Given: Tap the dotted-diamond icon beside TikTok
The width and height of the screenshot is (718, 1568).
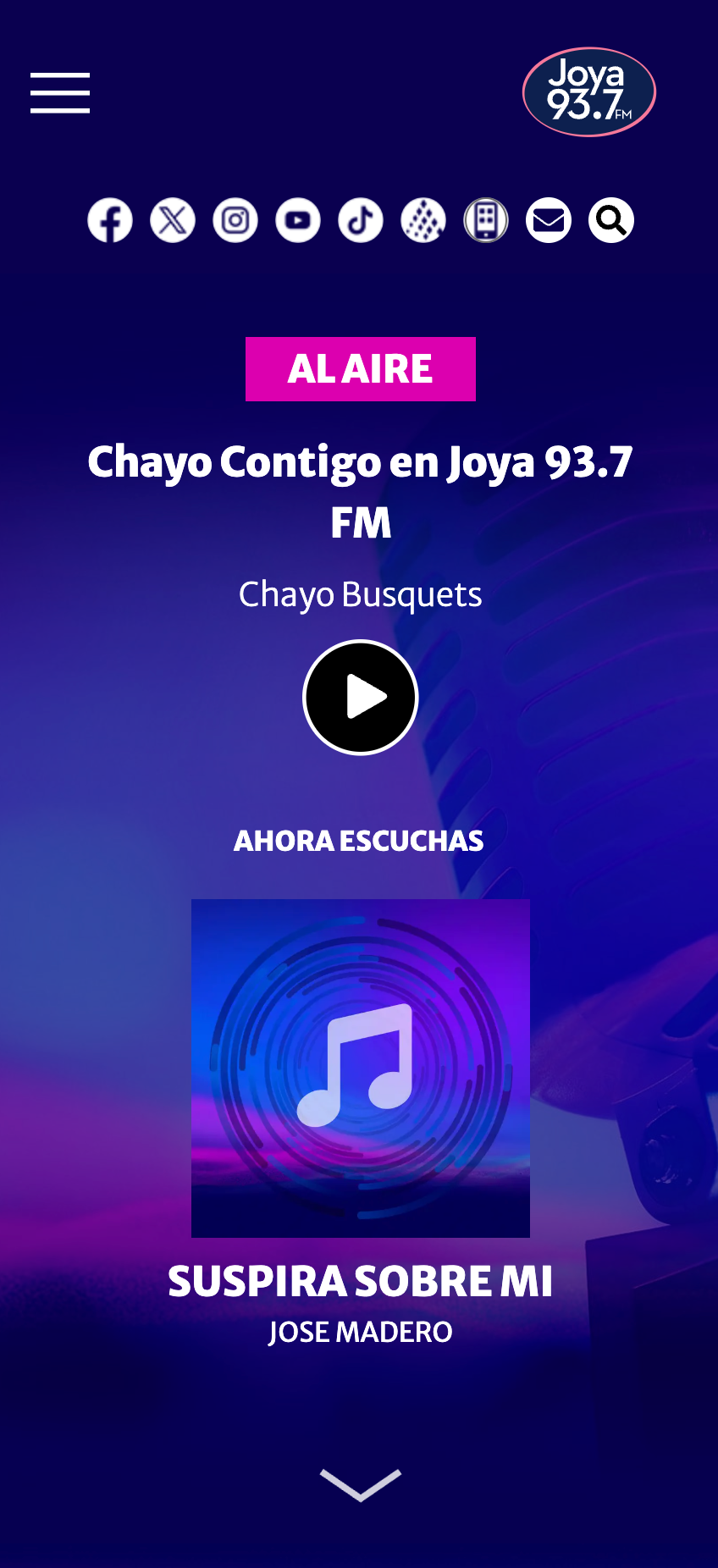Looking at the screenshot, I should pyautogui.click(x=423, y=220).
